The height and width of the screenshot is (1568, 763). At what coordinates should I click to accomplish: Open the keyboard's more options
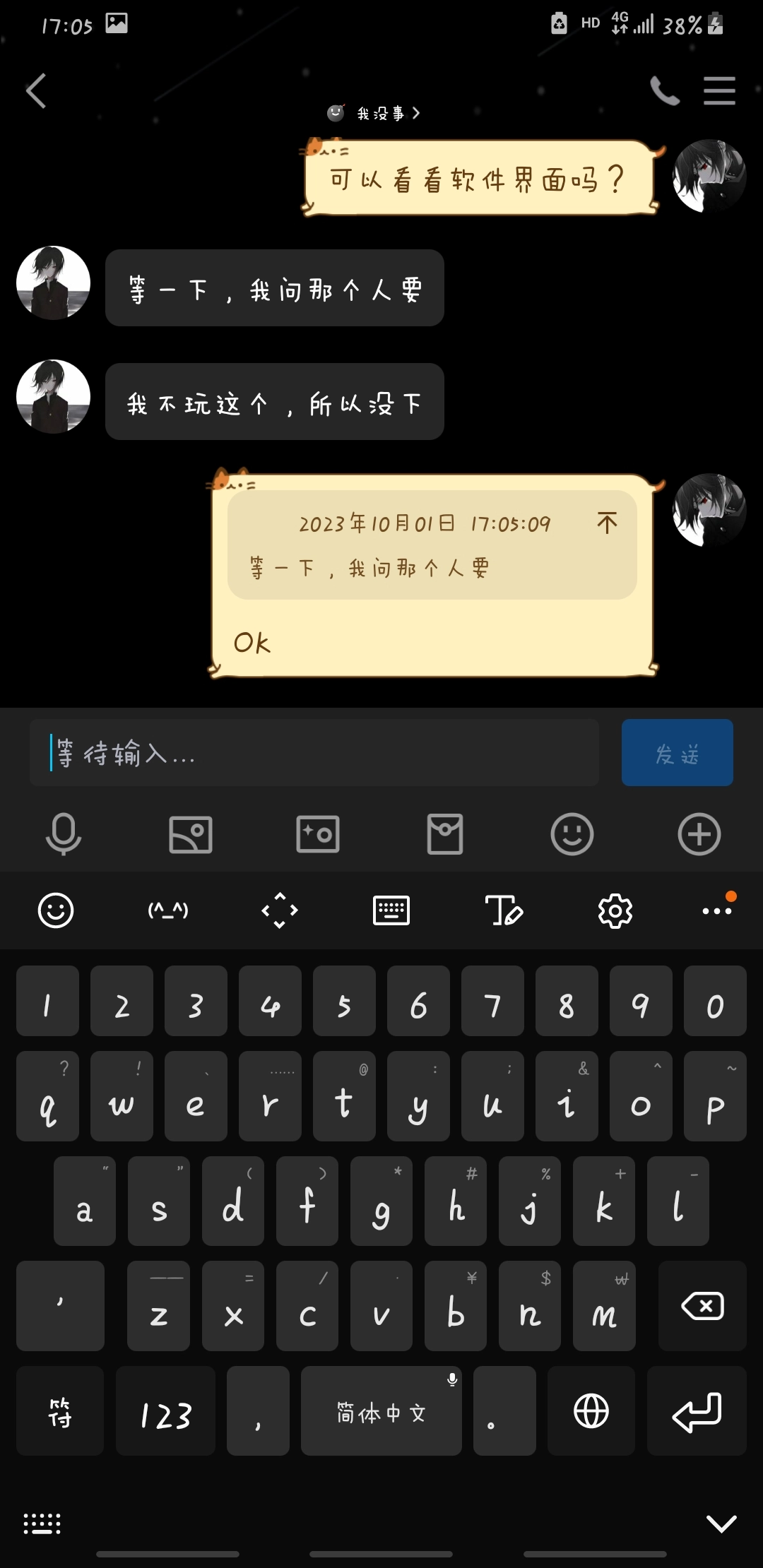716,910
